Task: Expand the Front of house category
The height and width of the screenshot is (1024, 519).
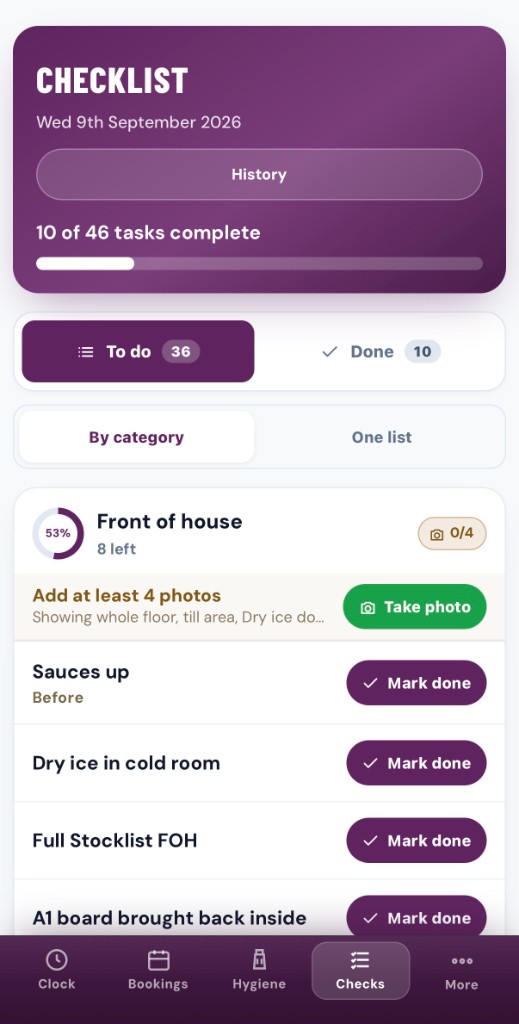Action: tap(259, 534)
